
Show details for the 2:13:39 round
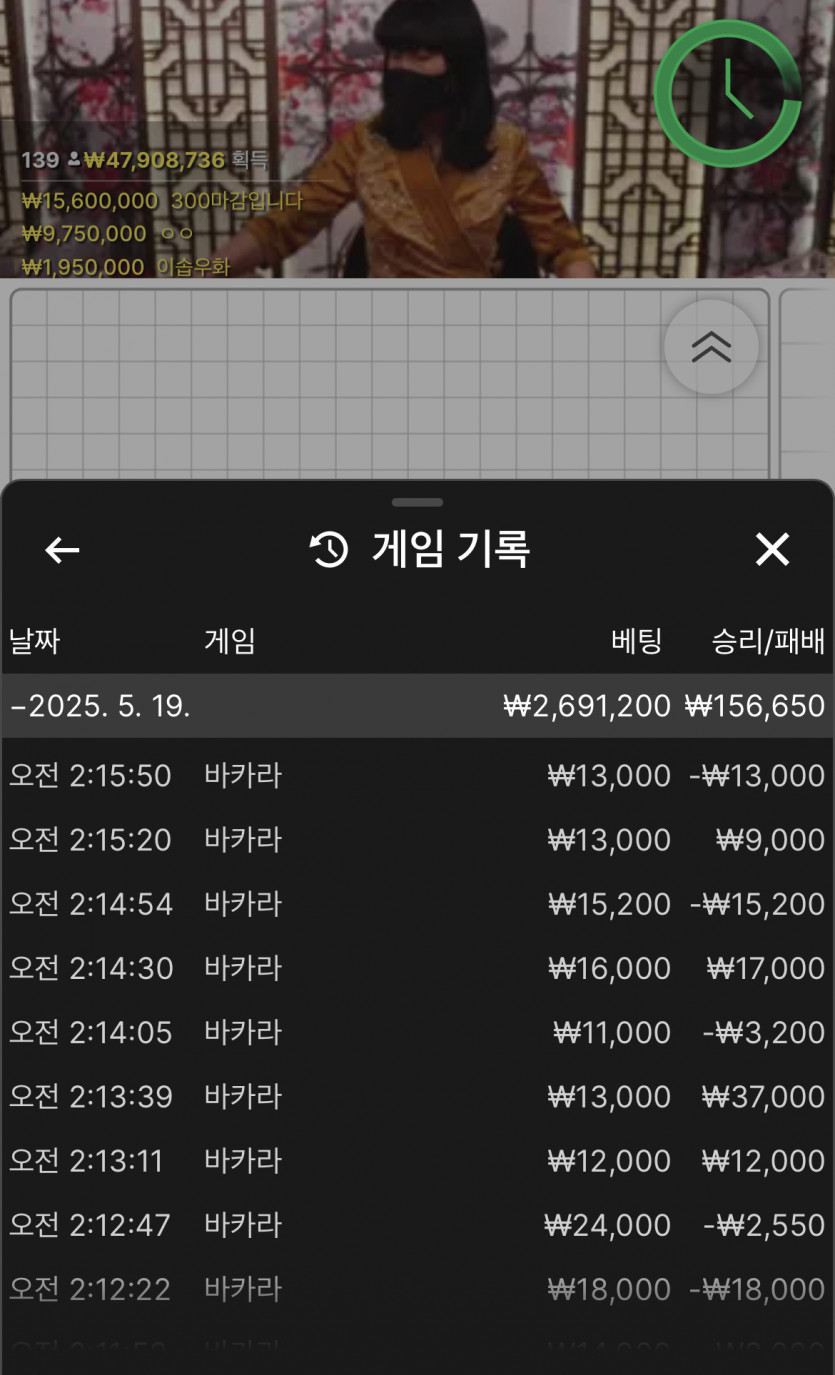click(x=417, y=1097)
